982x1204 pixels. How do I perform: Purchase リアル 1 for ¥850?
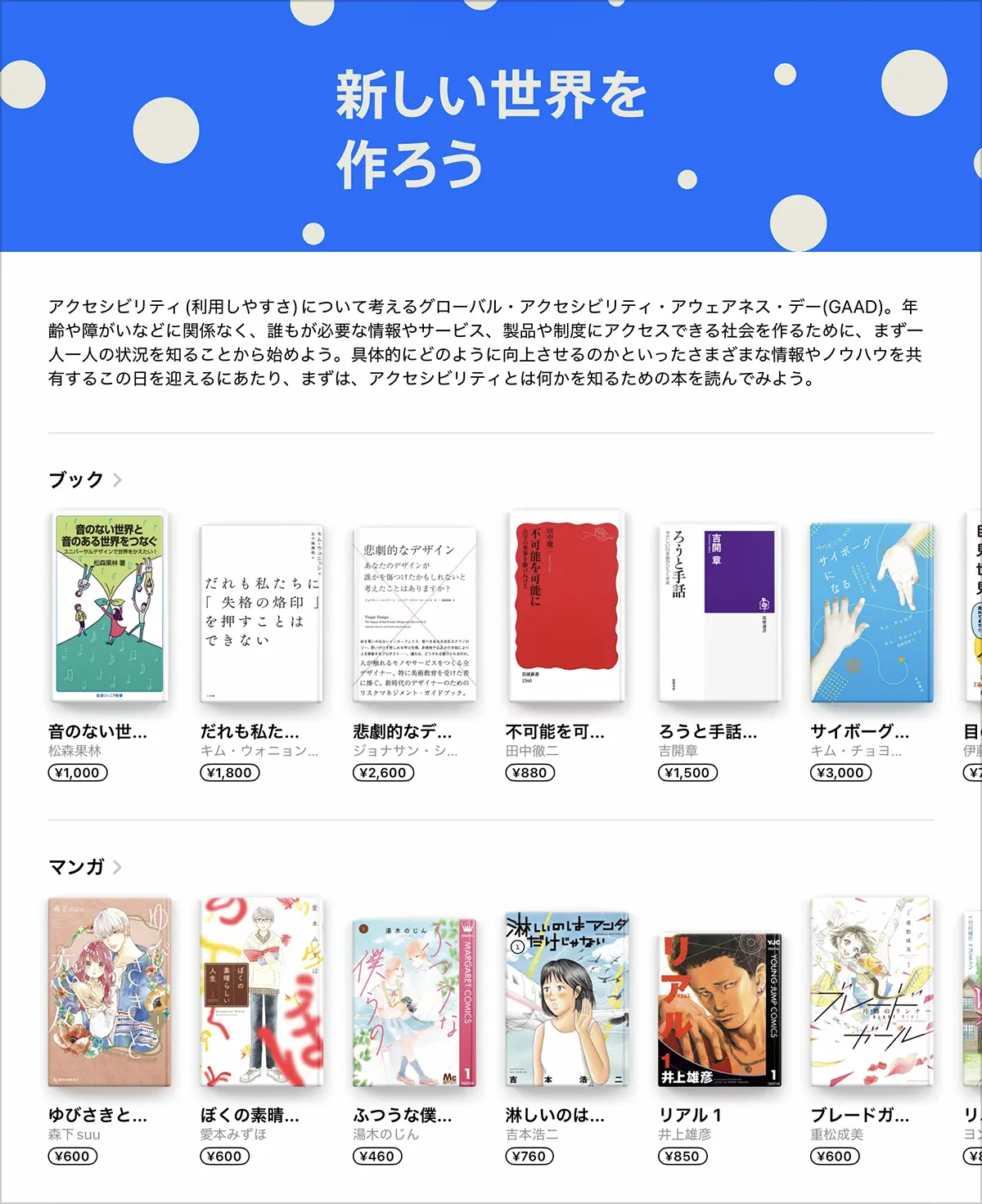point(682,1156)
